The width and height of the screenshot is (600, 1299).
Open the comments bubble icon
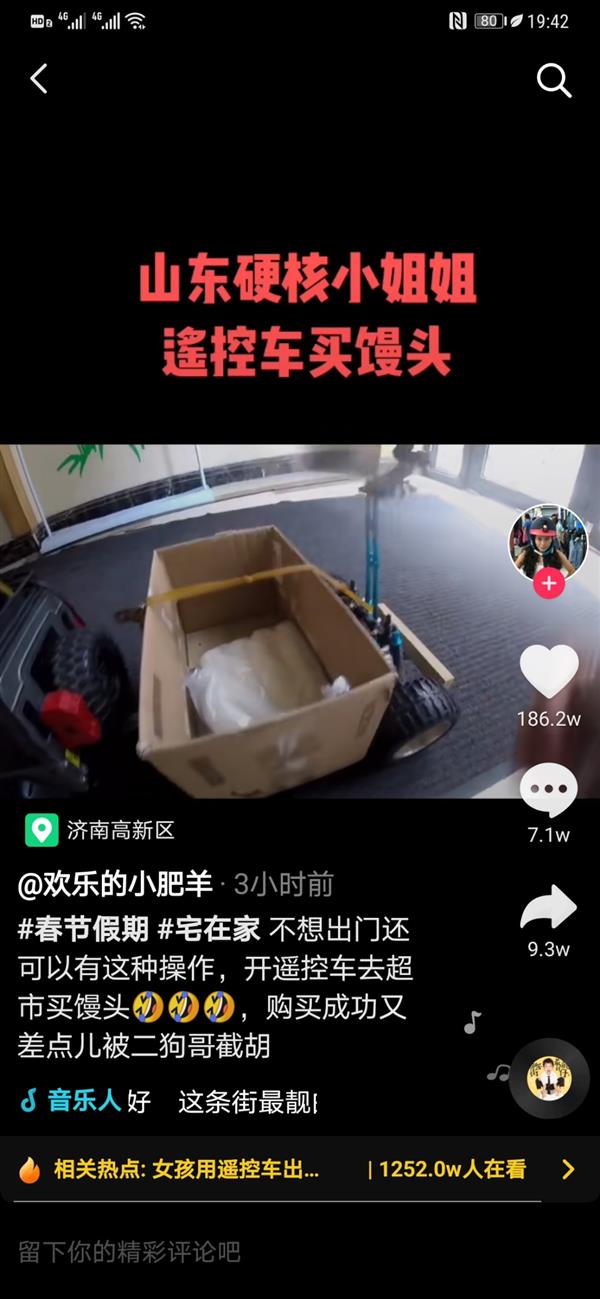(548, 791)
